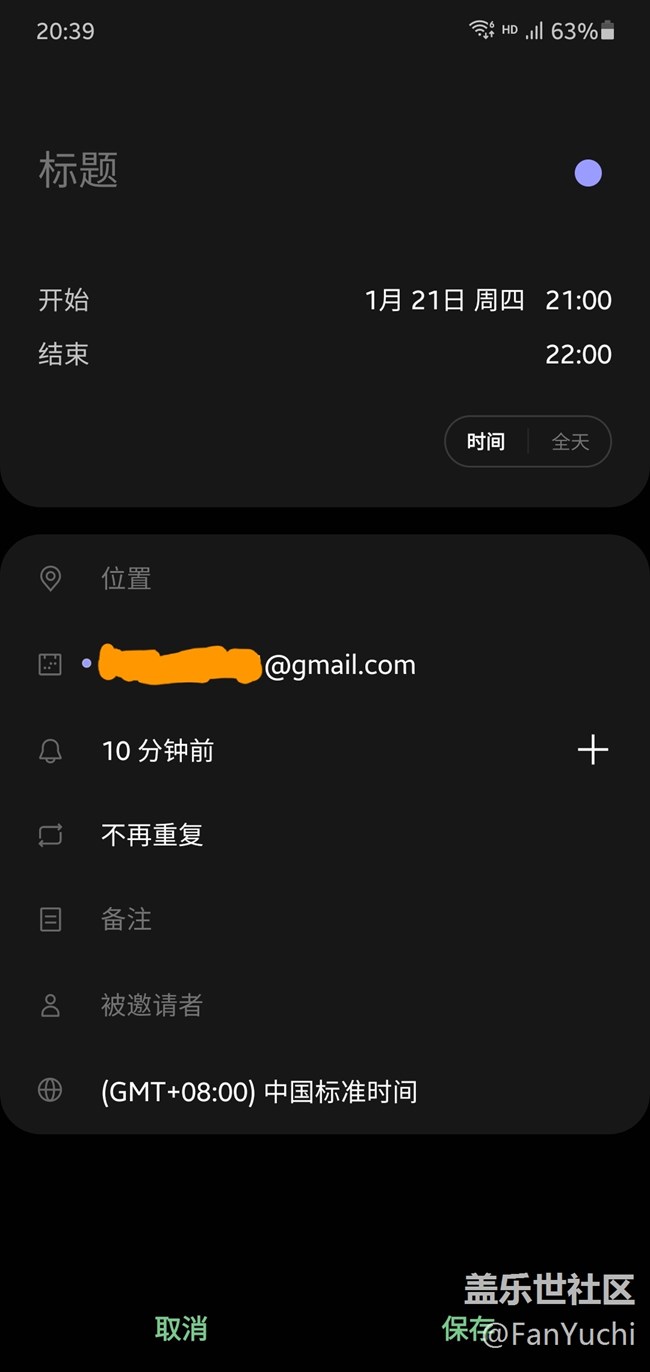Open the event color picker dot

point(588,173)
